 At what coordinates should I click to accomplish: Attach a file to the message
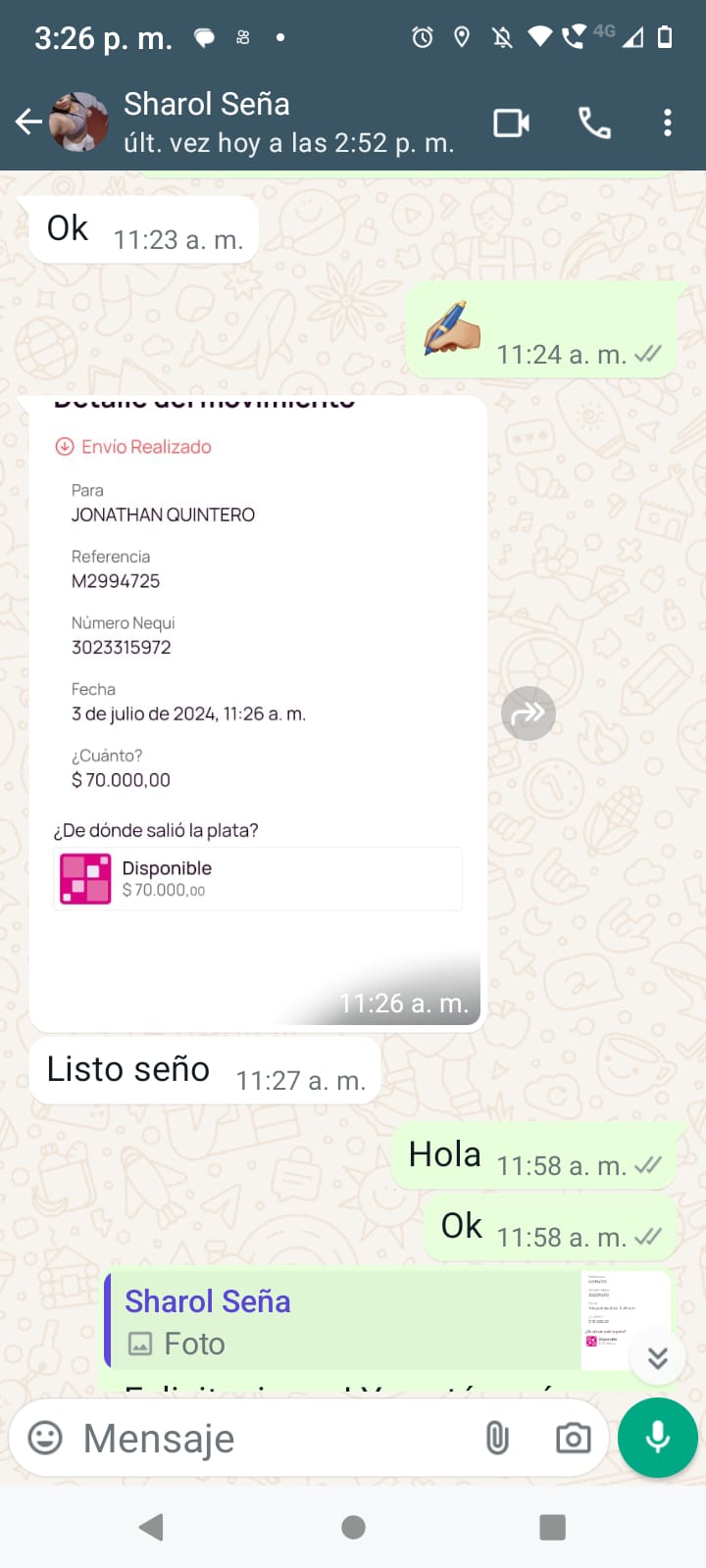497,1439
